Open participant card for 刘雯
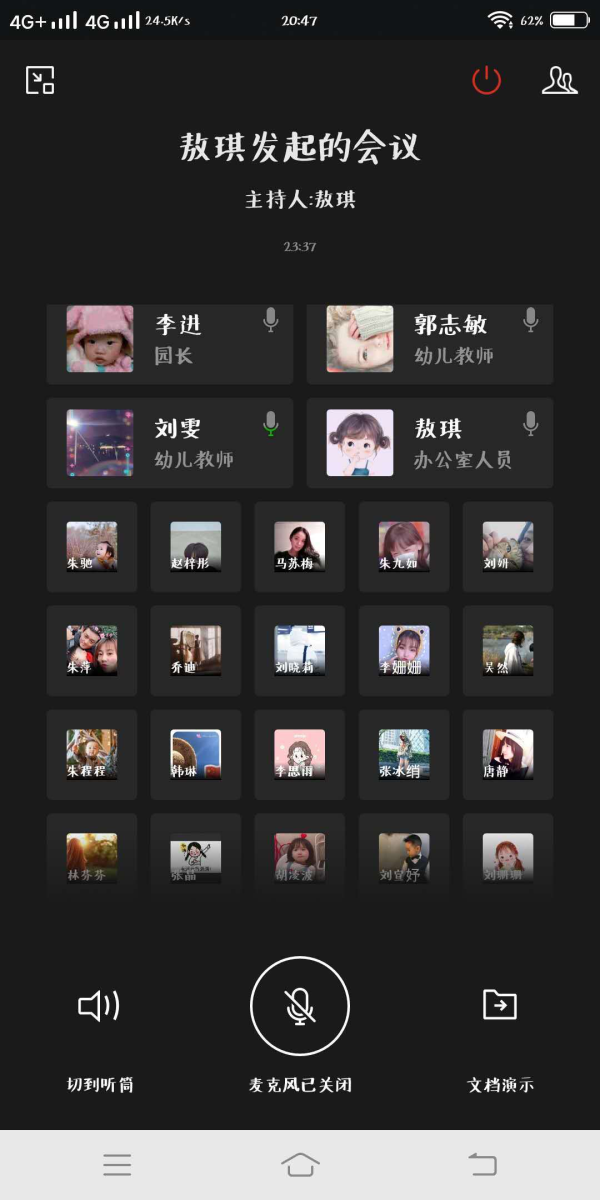 click(170, 443)
